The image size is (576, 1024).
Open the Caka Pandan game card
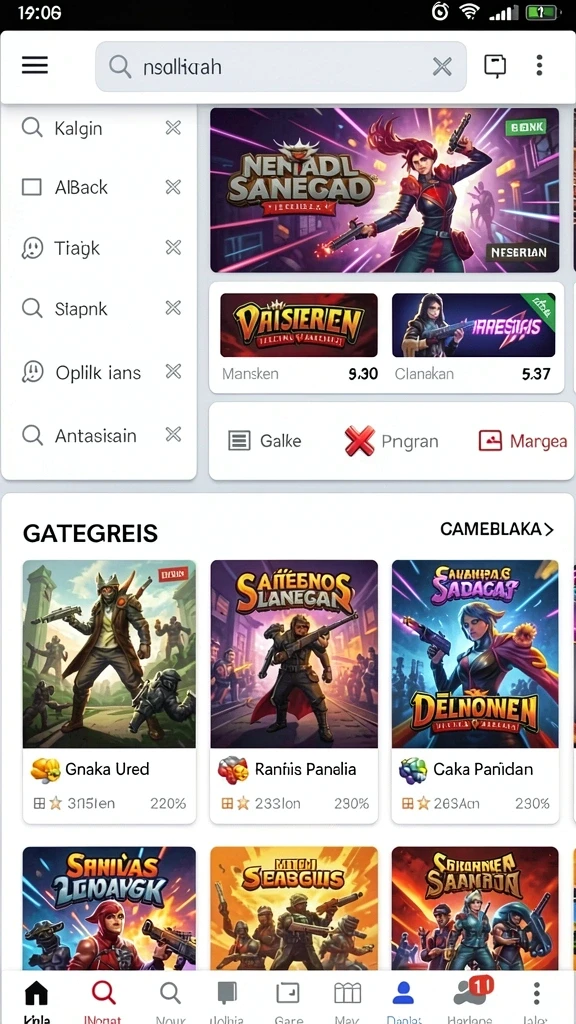pyautogui.click(x=475, y=692)
